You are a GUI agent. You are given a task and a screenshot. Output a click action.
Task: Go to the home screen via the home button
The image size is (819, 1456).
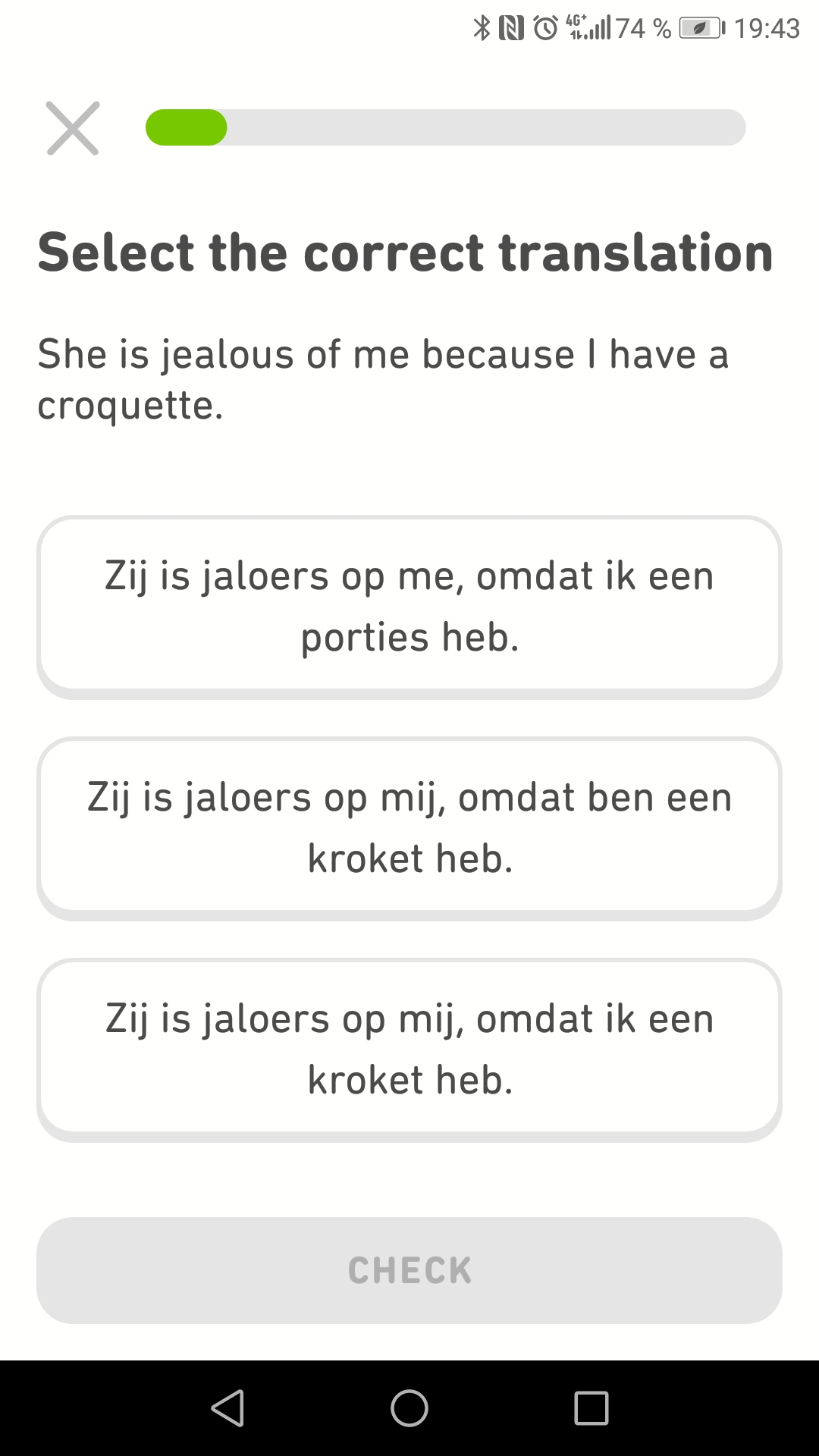(x=409, y=1408)
